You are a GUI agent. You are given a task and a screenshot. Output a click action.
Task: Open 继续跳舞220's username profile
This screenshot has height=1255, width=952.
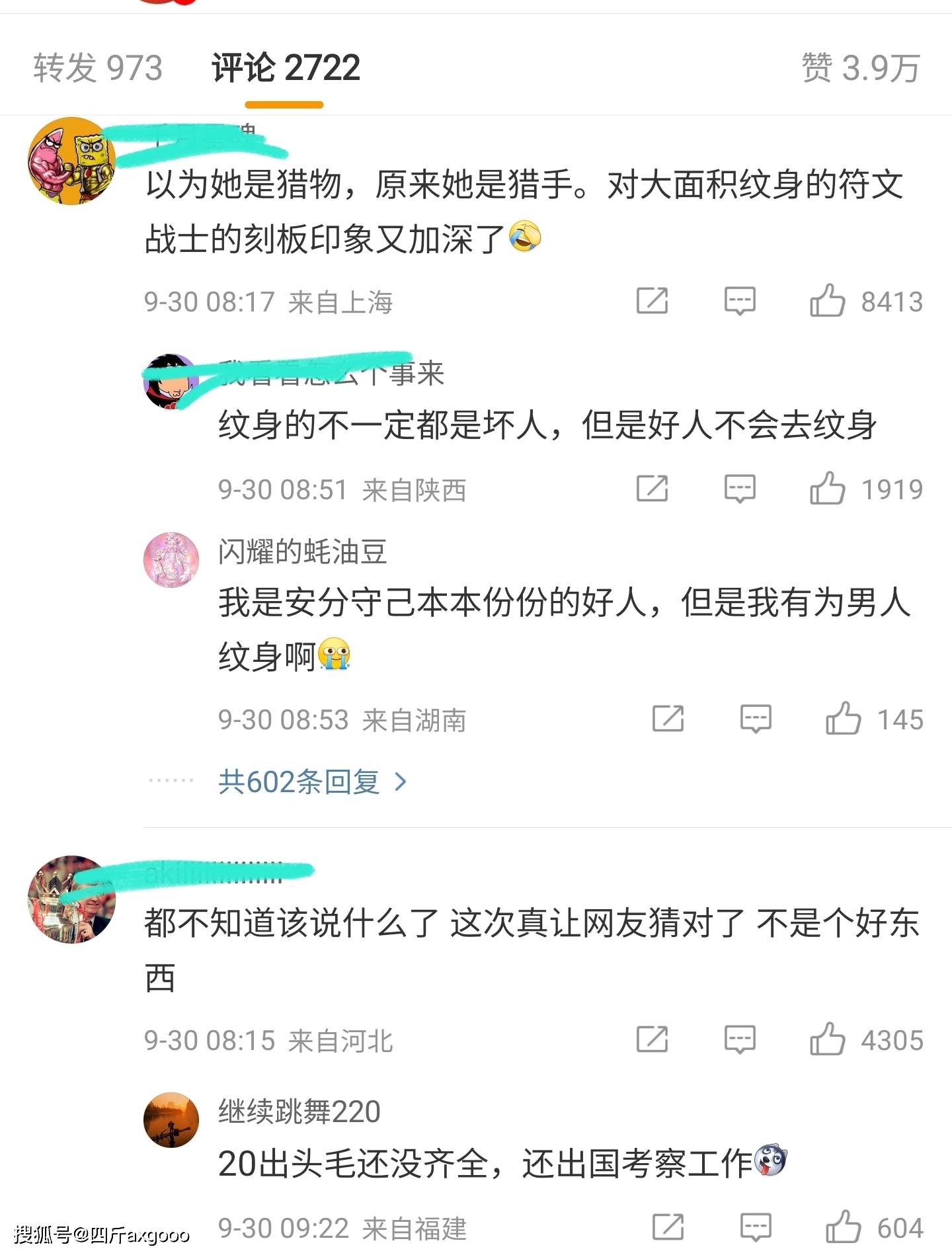tap(299, 1112)
